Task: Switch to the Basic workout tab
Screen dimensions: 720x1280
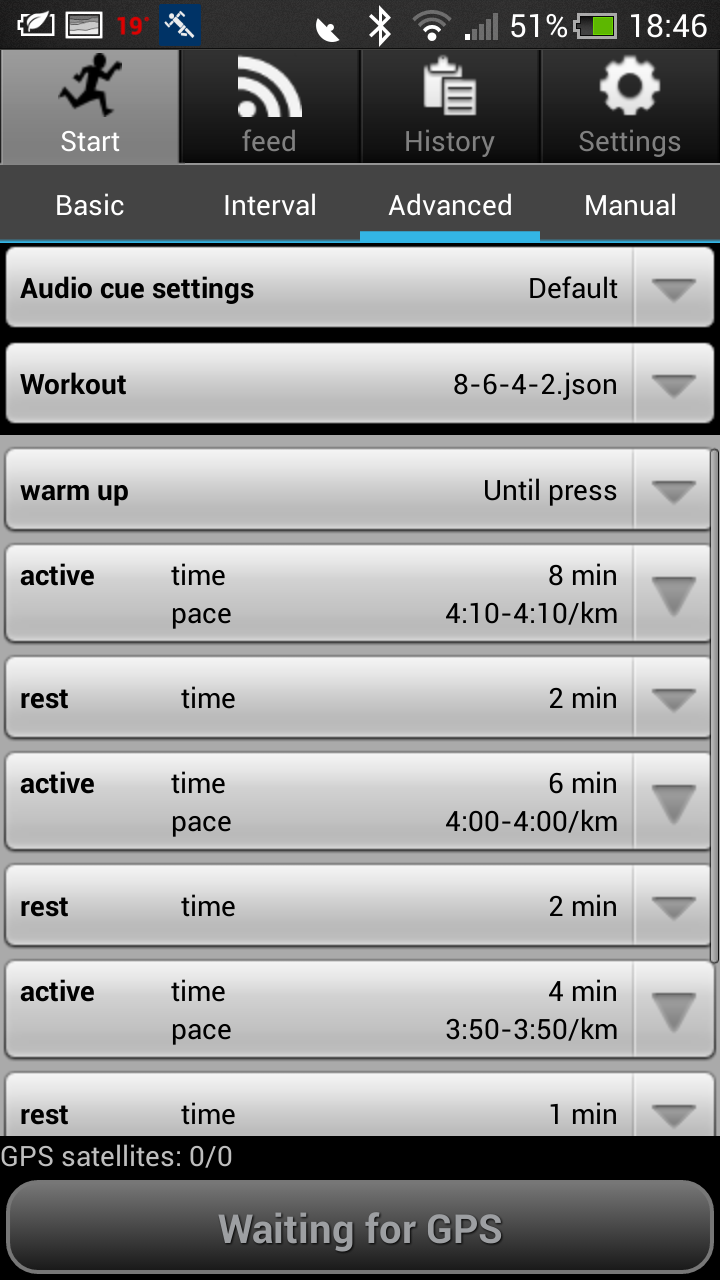Action: point(90,205)
